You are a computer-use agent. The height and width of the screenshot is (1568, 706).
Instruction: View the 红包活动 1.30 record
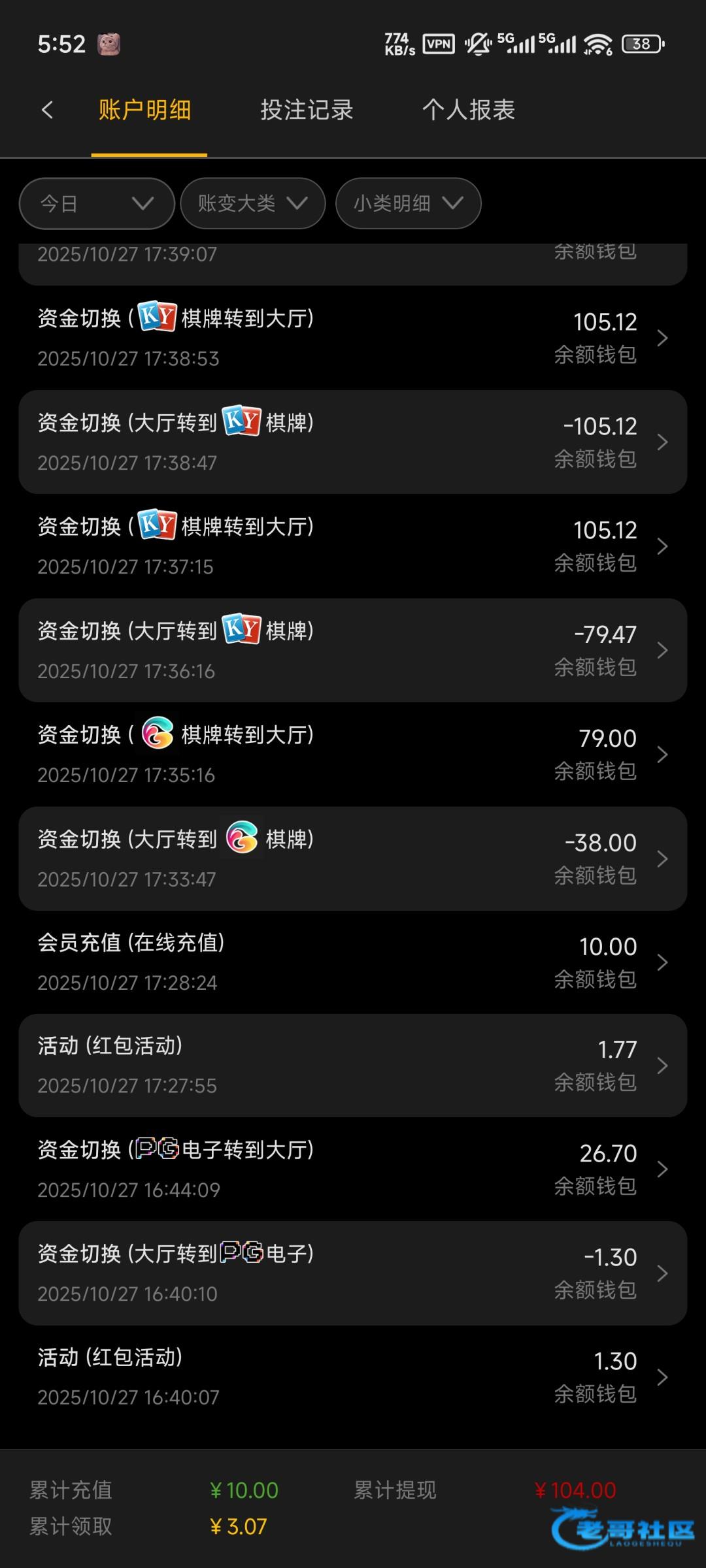tap(353, 1377)
